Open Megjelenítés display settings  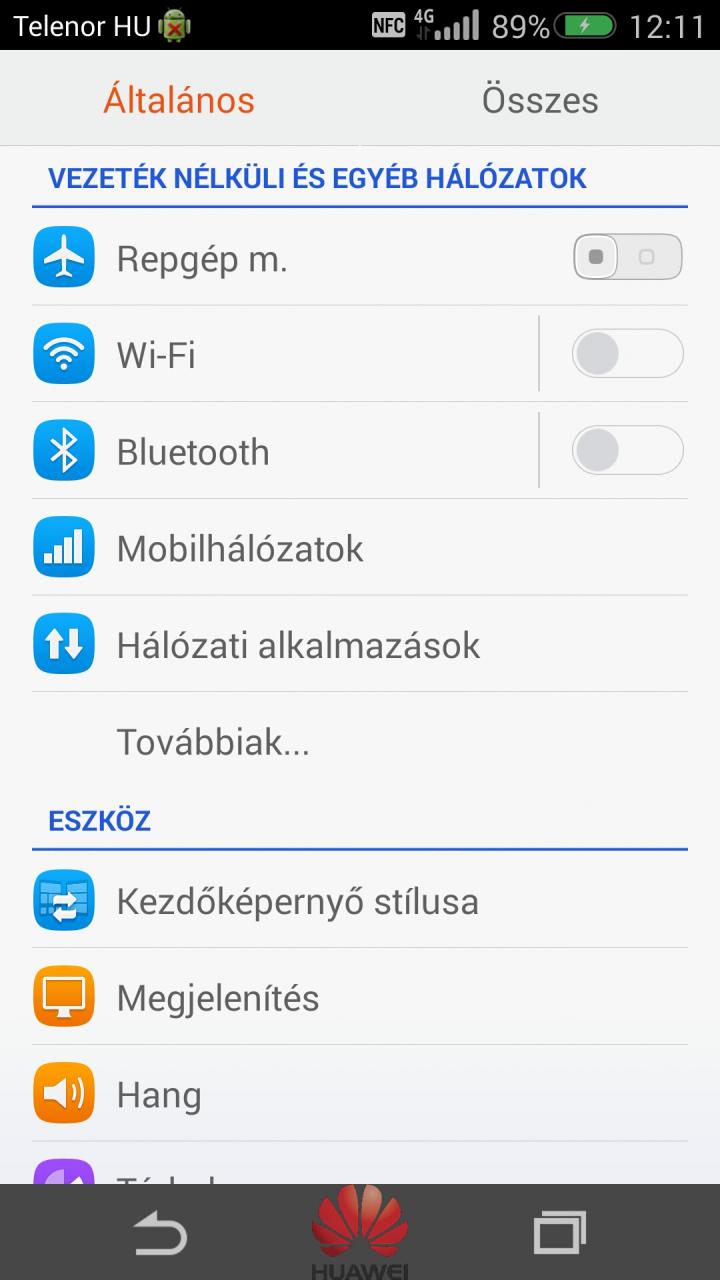pos(360,998)
